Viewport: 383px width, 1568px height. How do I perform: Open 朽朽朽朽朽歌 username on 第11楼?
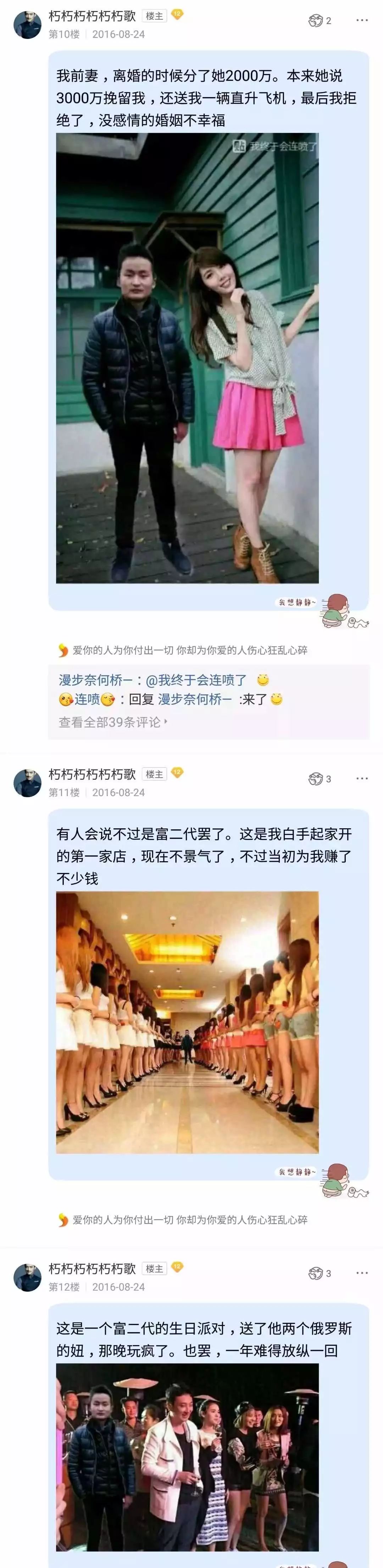point(92,774)
